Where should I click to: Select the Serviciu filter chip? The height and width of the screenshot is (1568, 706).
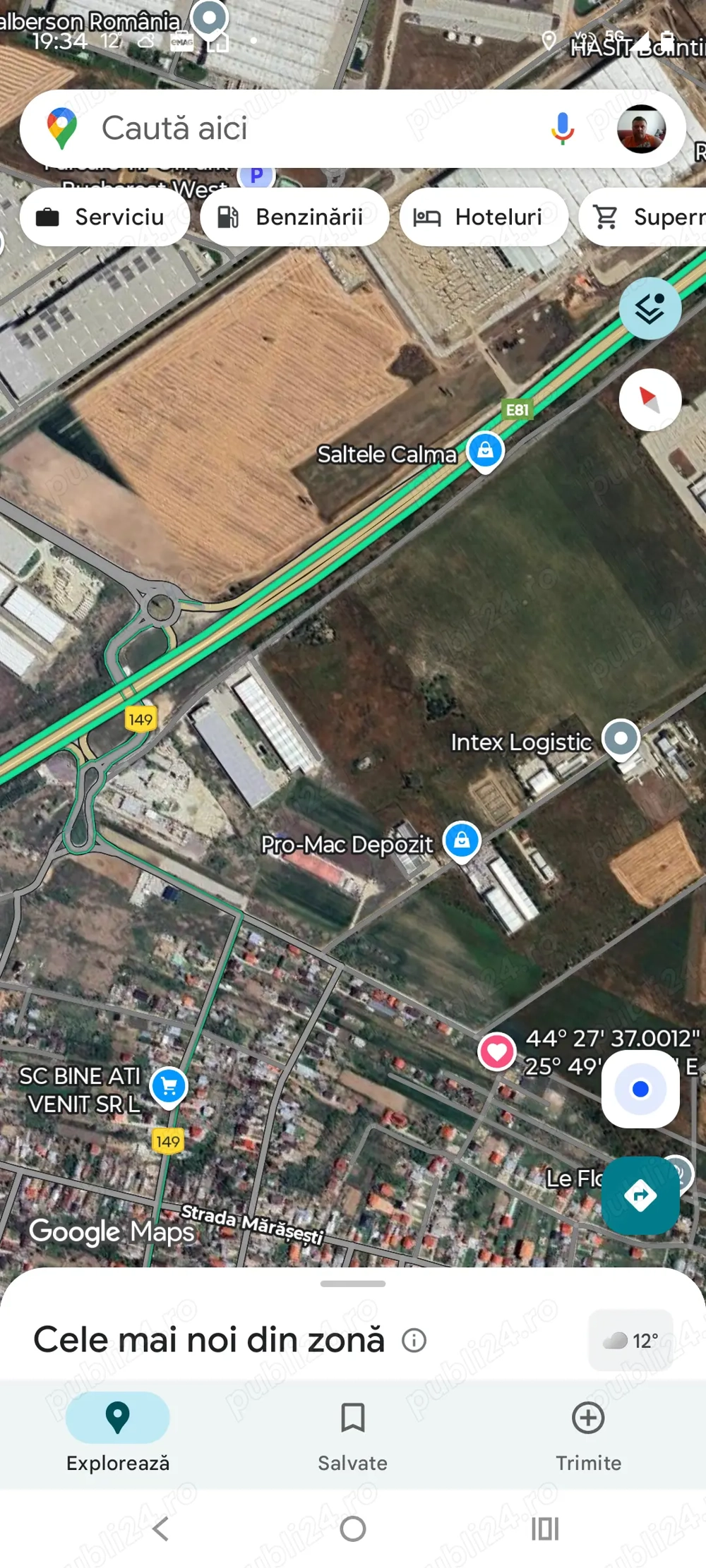[104, 217]
